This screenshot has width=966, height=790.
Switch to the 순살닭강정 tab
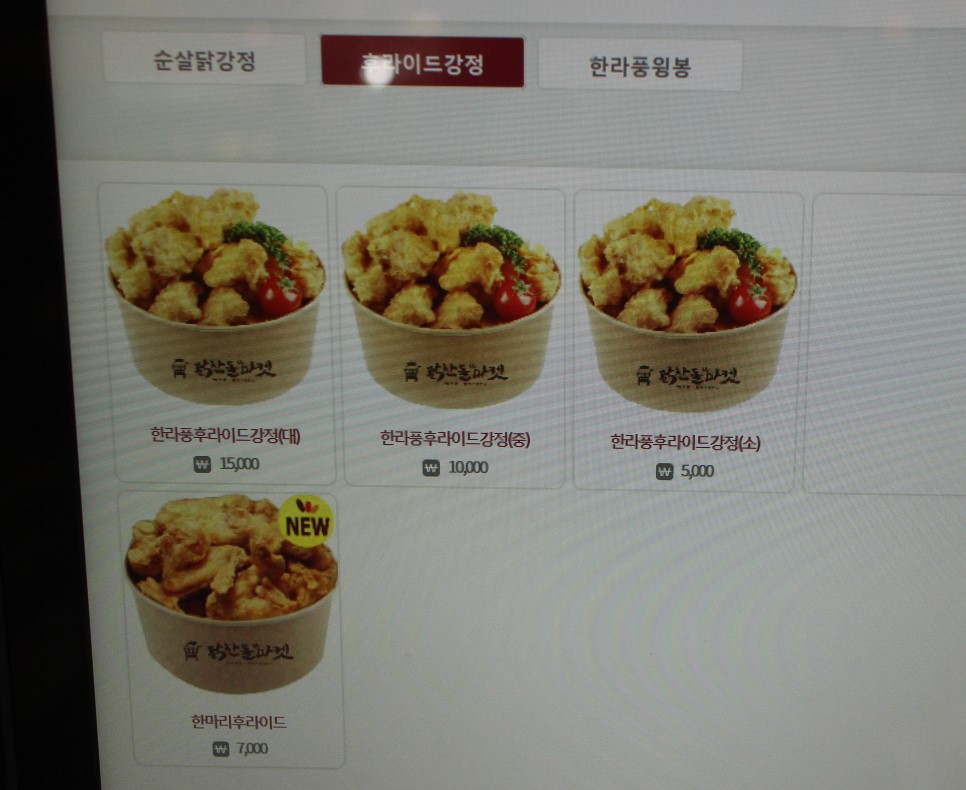205,60
